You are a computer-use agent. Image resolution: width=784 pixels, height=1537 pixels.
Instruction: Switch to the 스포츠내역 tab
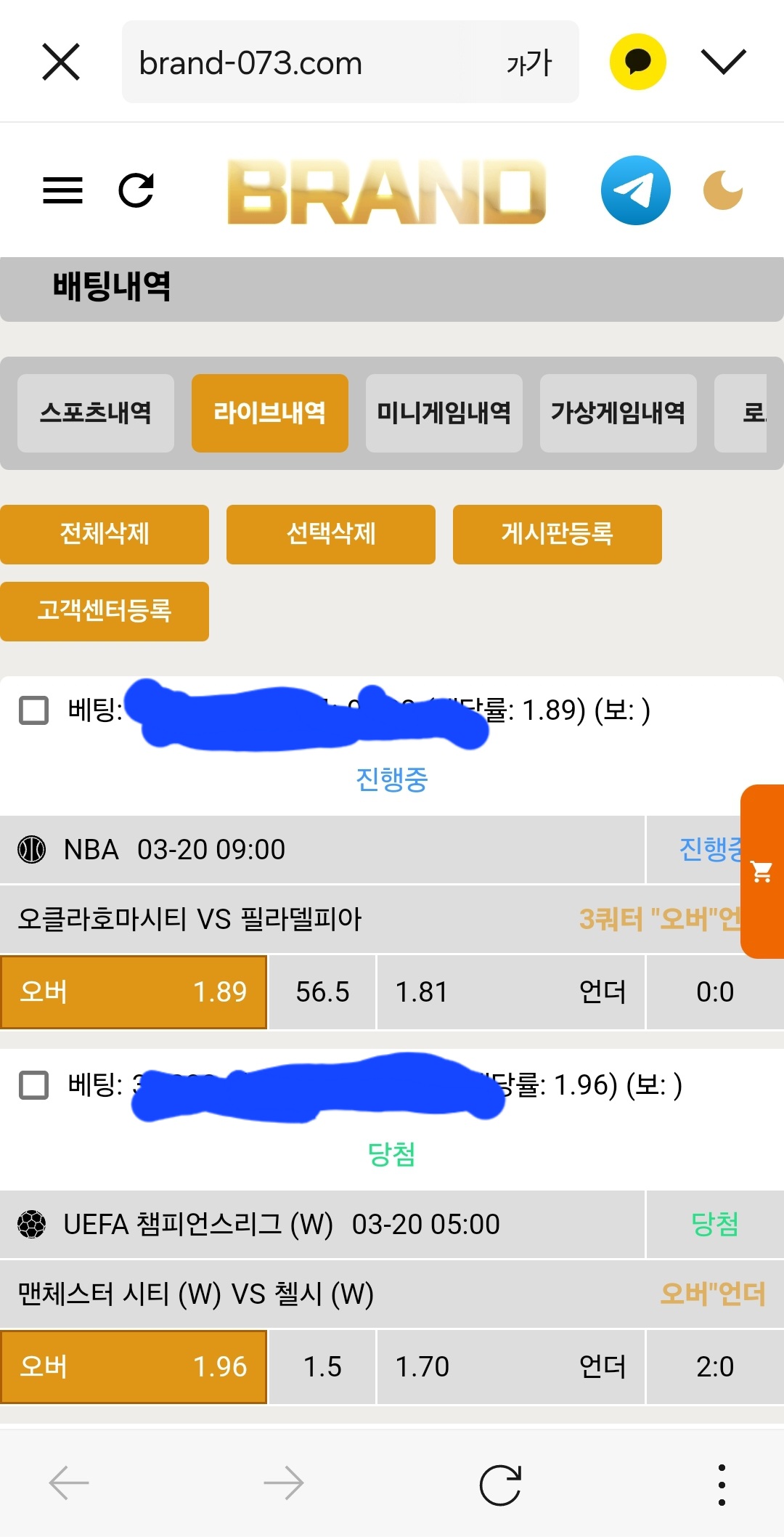click(96, 413)
